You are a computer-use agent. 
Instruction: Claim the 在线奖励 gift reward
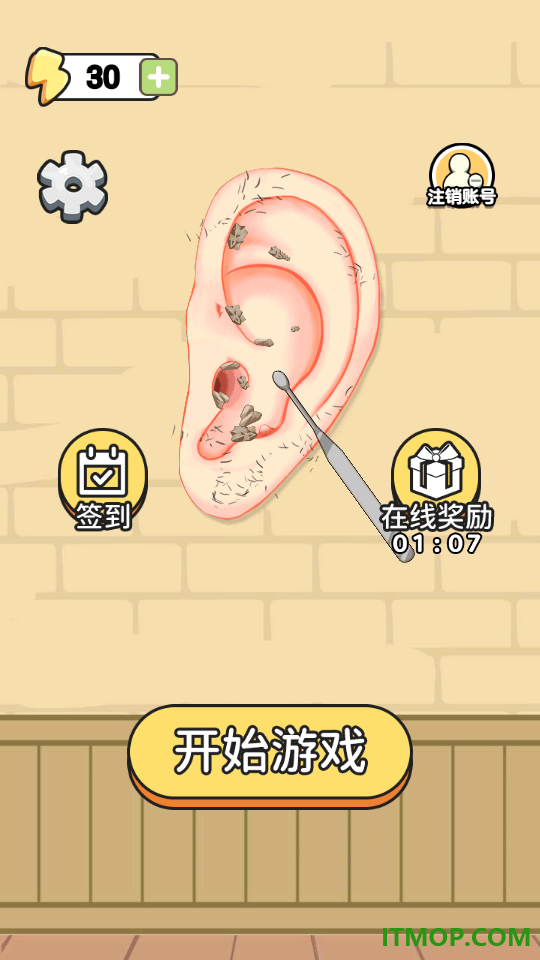tap(437, 491)
